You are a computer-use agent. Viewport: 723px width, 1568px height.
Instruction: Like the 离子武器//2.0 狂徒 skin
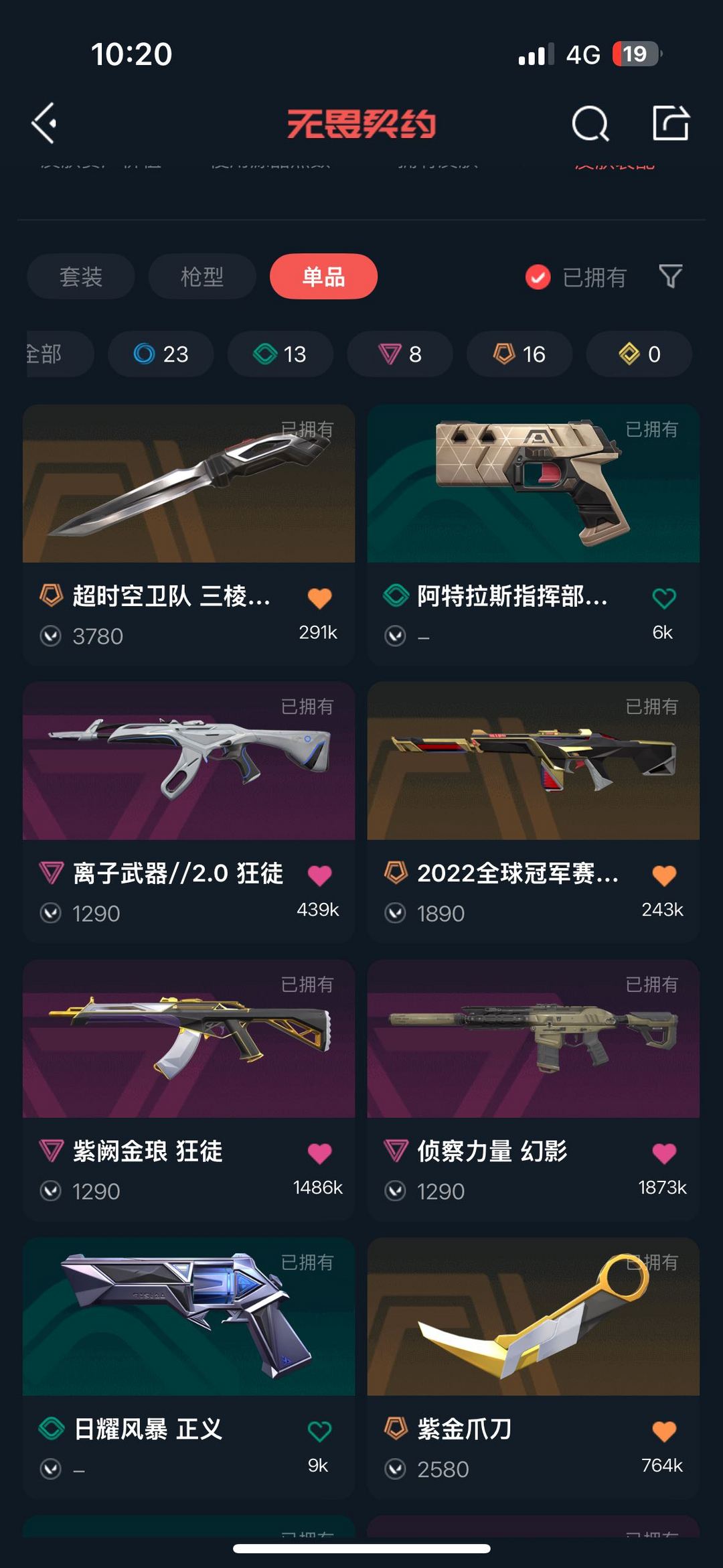point(319,875)
